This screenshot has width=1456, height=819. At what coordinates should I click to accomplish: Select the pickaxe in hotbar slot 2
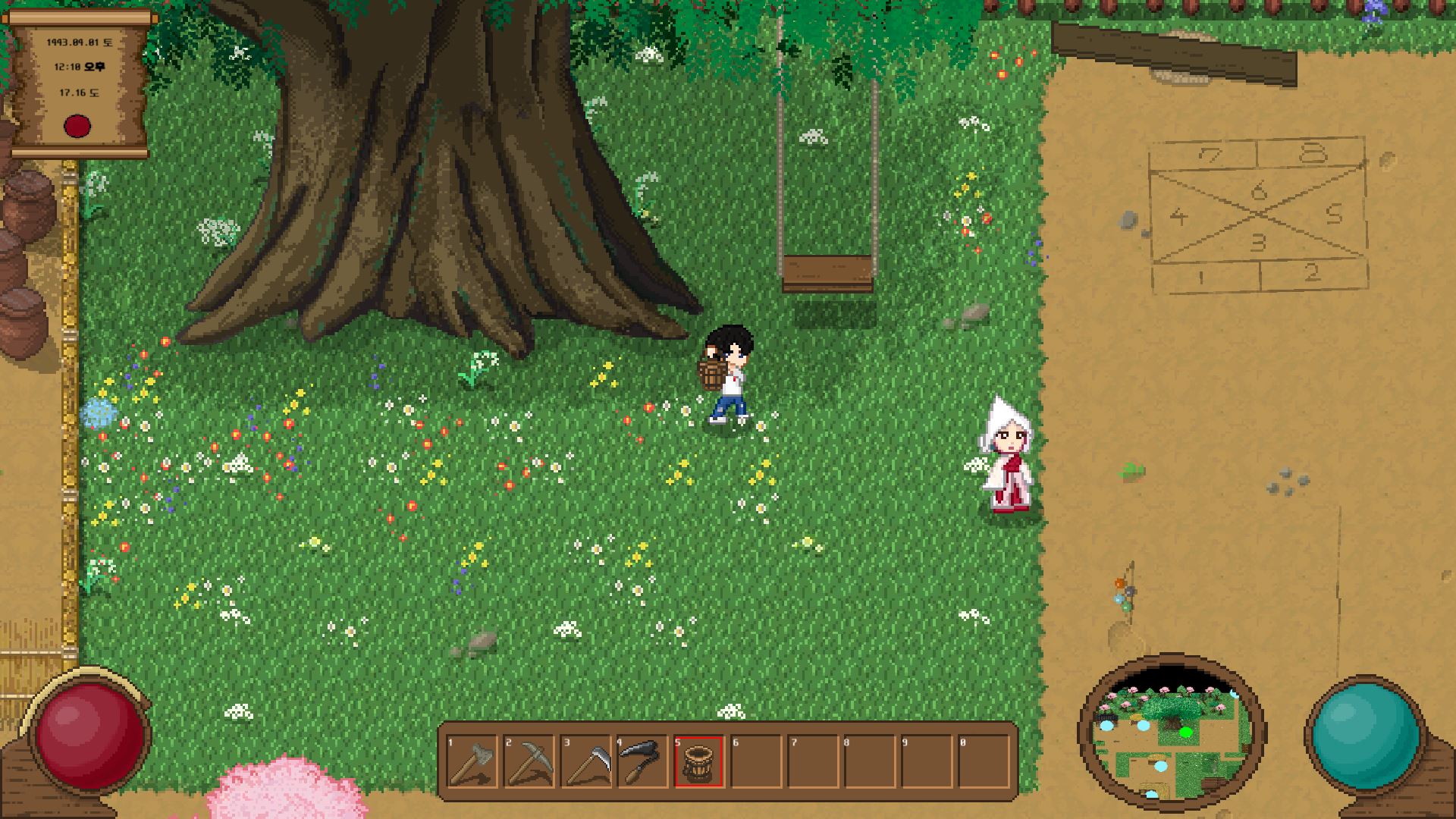[x=529, y=762]
